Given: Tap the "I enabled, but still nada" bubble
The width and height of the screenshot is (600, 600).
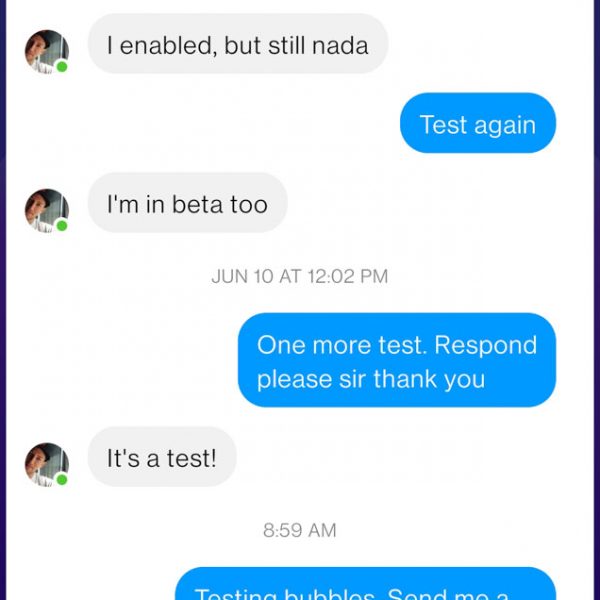Looking at the screenshot, I should (x=237, y=45).
